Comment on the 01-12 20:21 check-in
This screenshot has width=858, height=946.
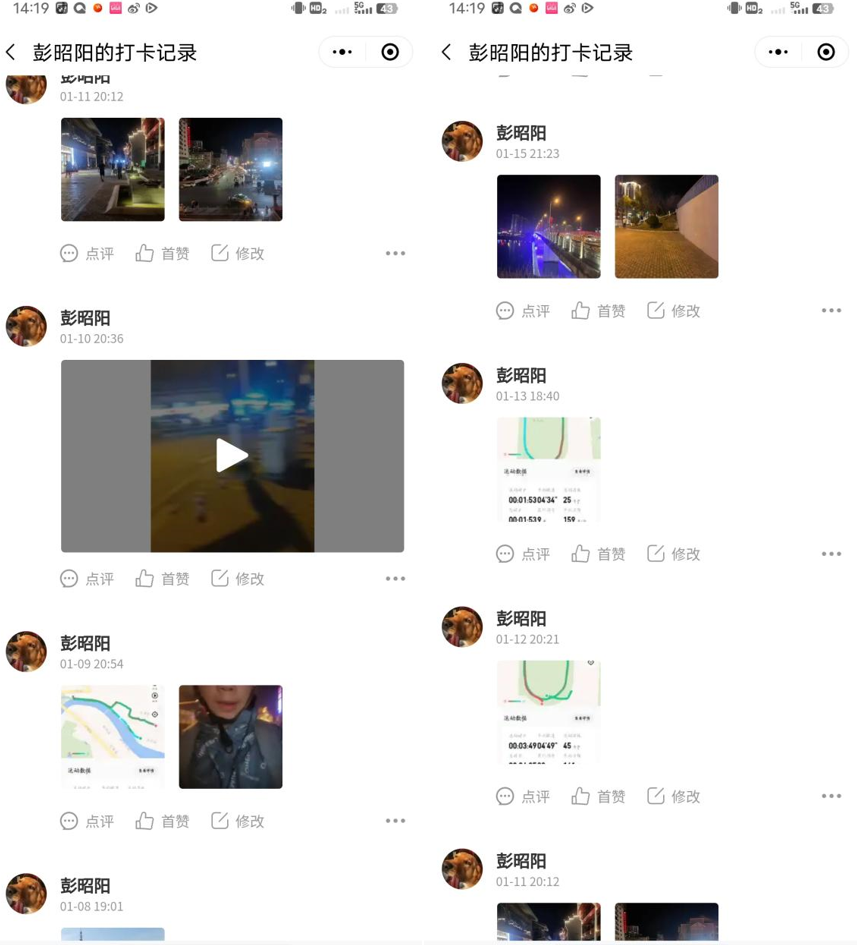[523, 797]
